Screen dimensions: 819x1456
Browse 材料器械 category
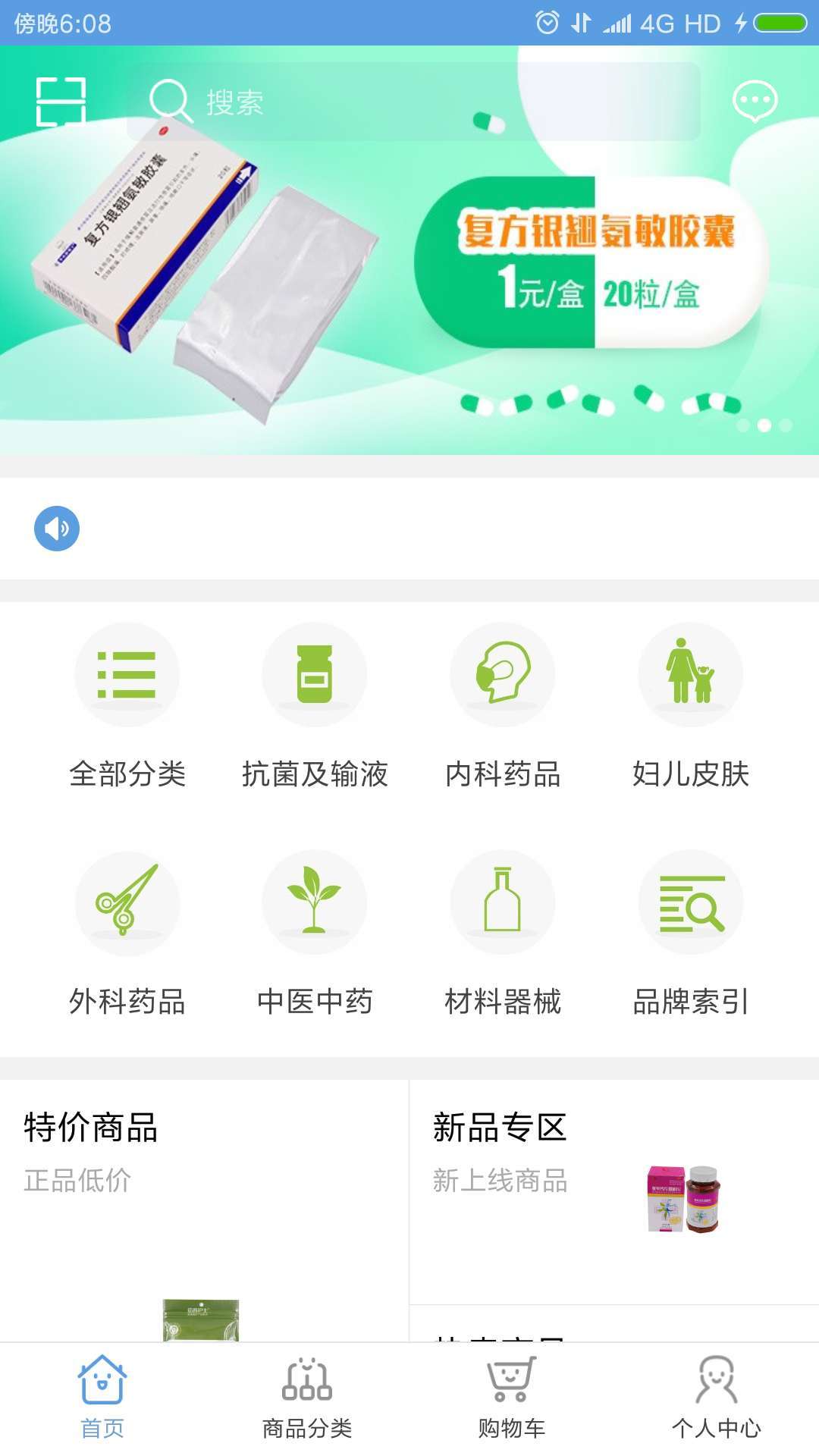pyautogui.click(x=503, y=933)
